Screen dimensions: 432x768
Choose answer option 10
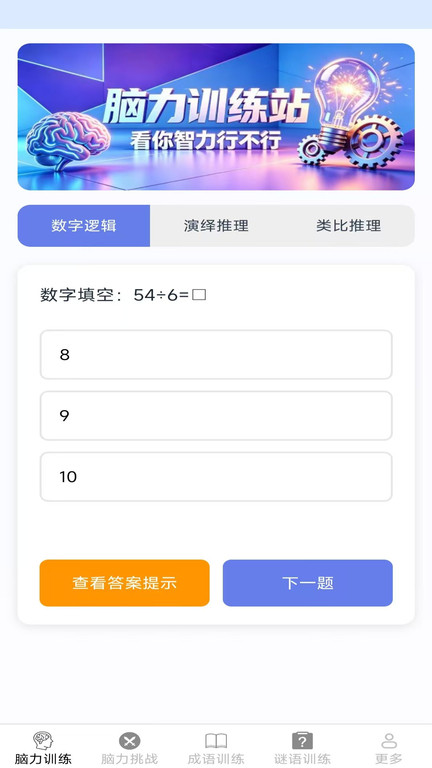pyautogui.click(x=216, y=477)
